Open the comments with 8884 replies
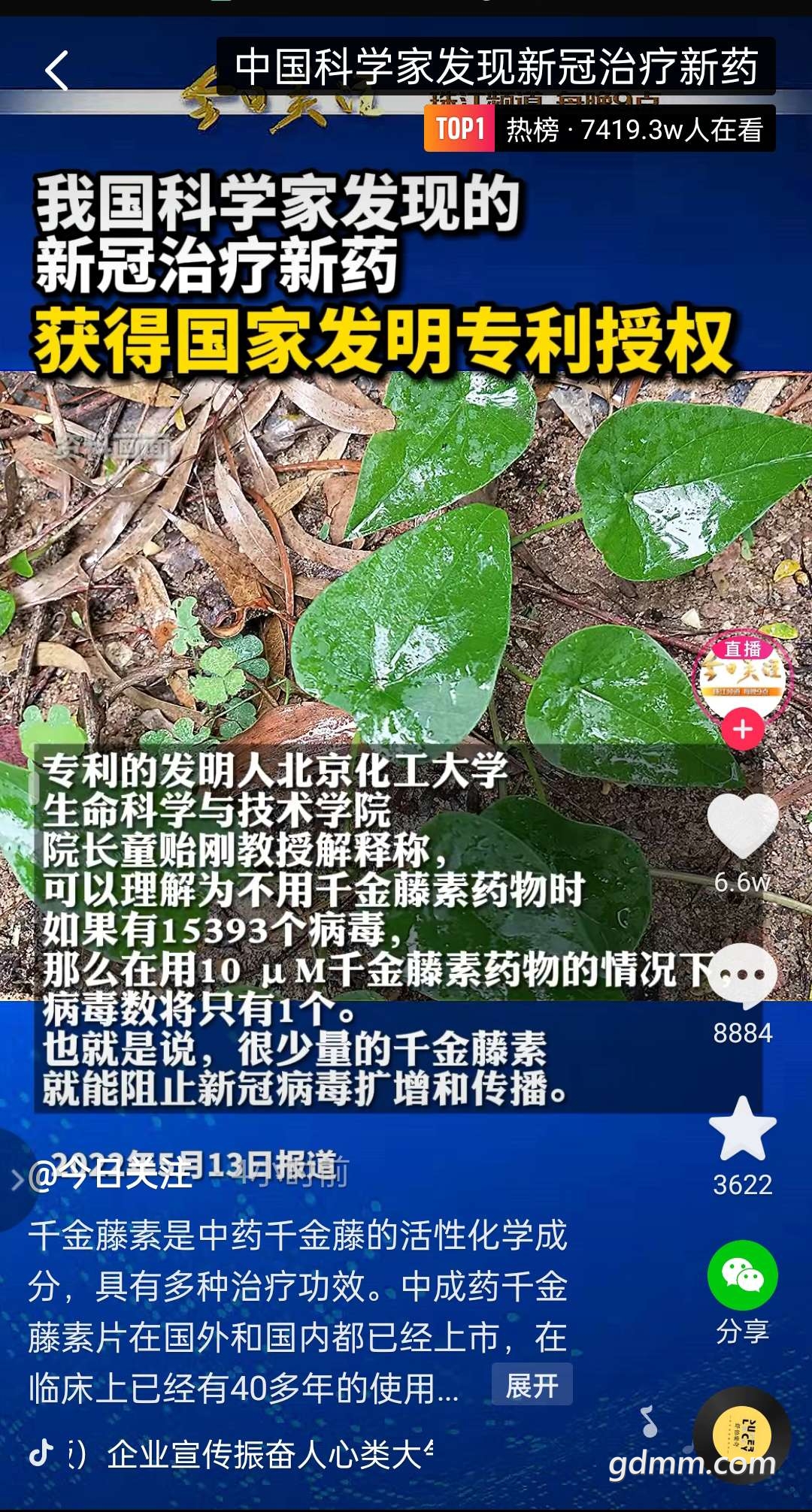Image resolution: width=812 pixels, height=1512 pixels. 742,976
